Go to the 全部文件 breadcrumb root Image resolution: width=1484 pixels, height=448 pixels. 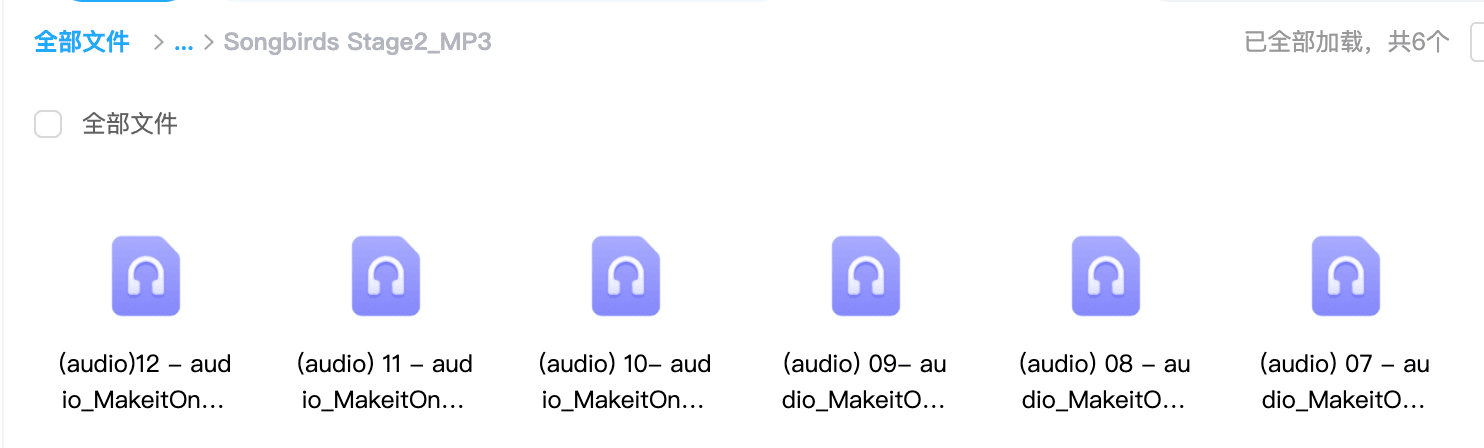click(82, 42)
